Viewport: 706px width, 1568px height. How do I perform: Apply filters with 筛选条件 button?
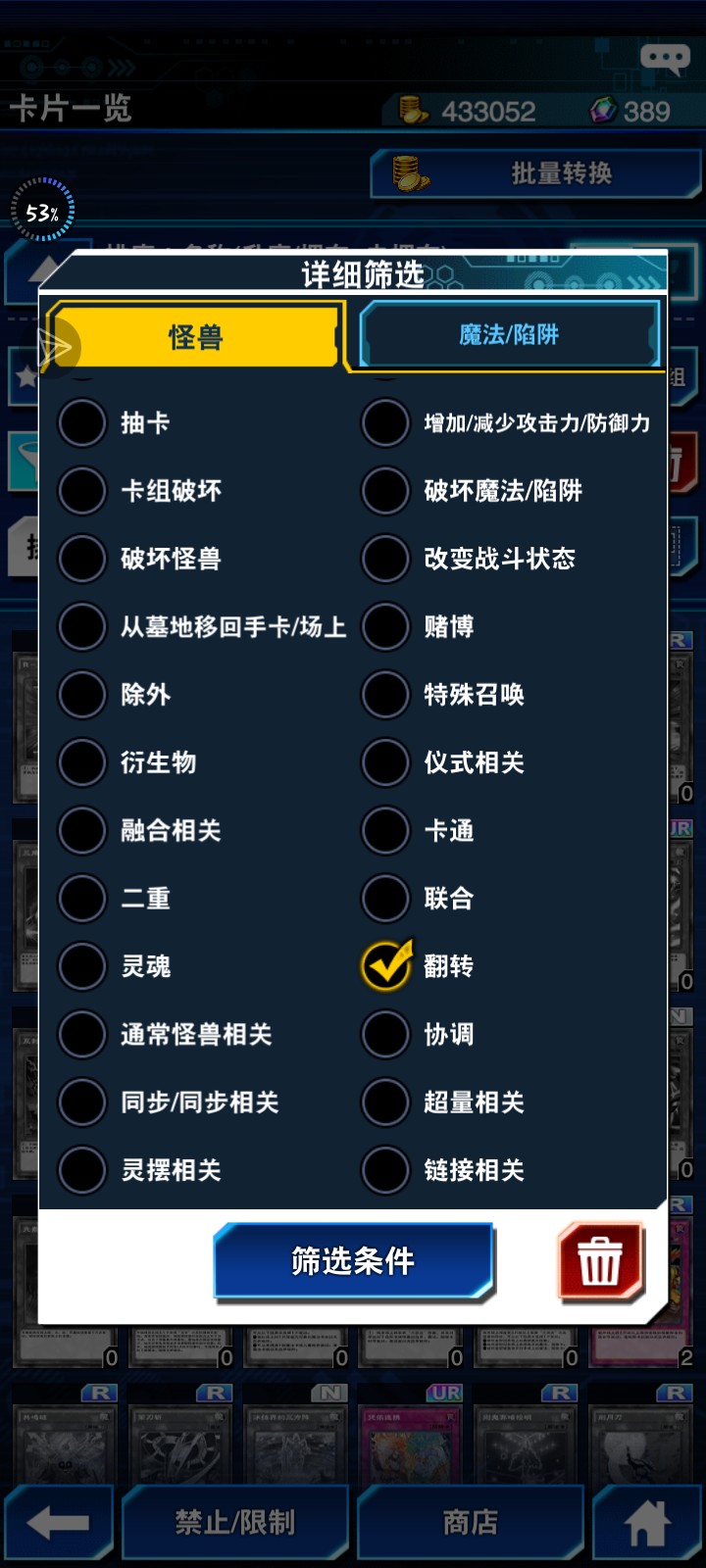[x=353, y=1260]
